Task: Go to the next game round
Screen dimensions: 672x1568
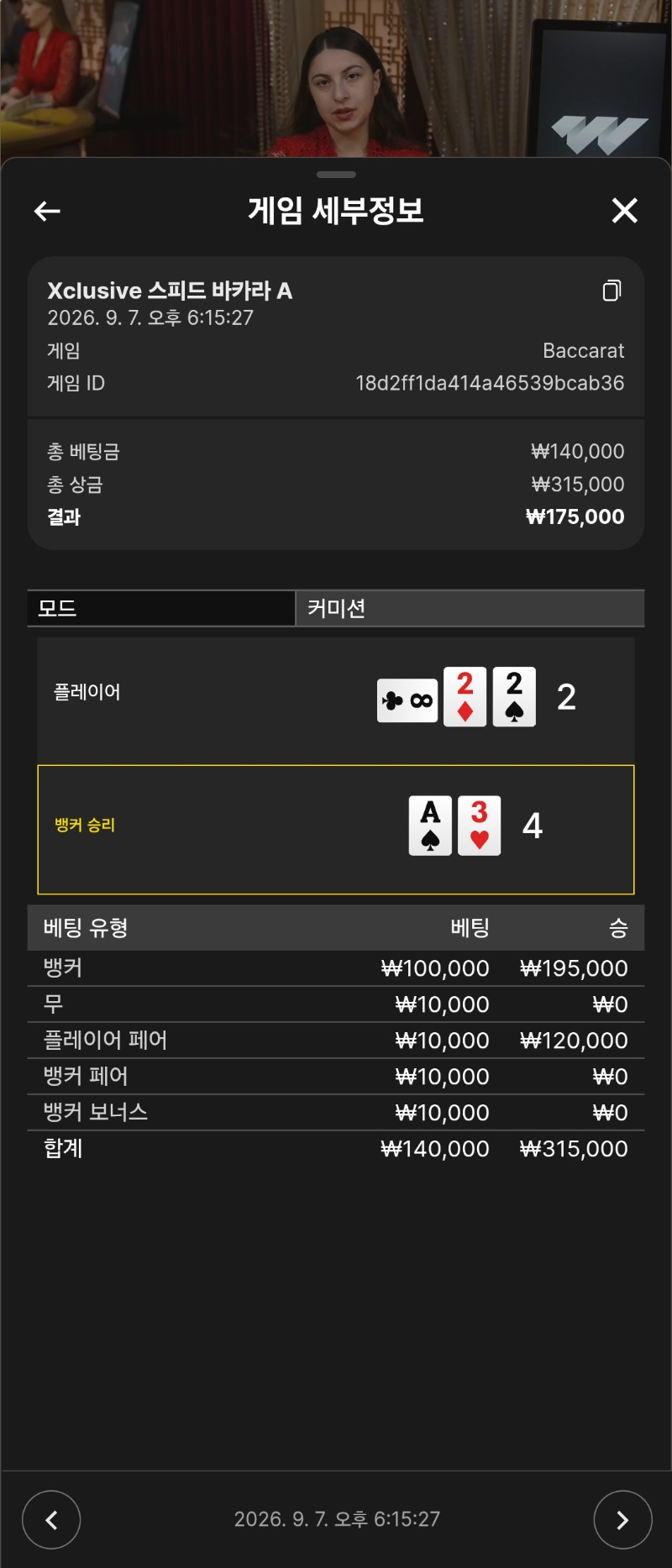Action: [622, 1519]
